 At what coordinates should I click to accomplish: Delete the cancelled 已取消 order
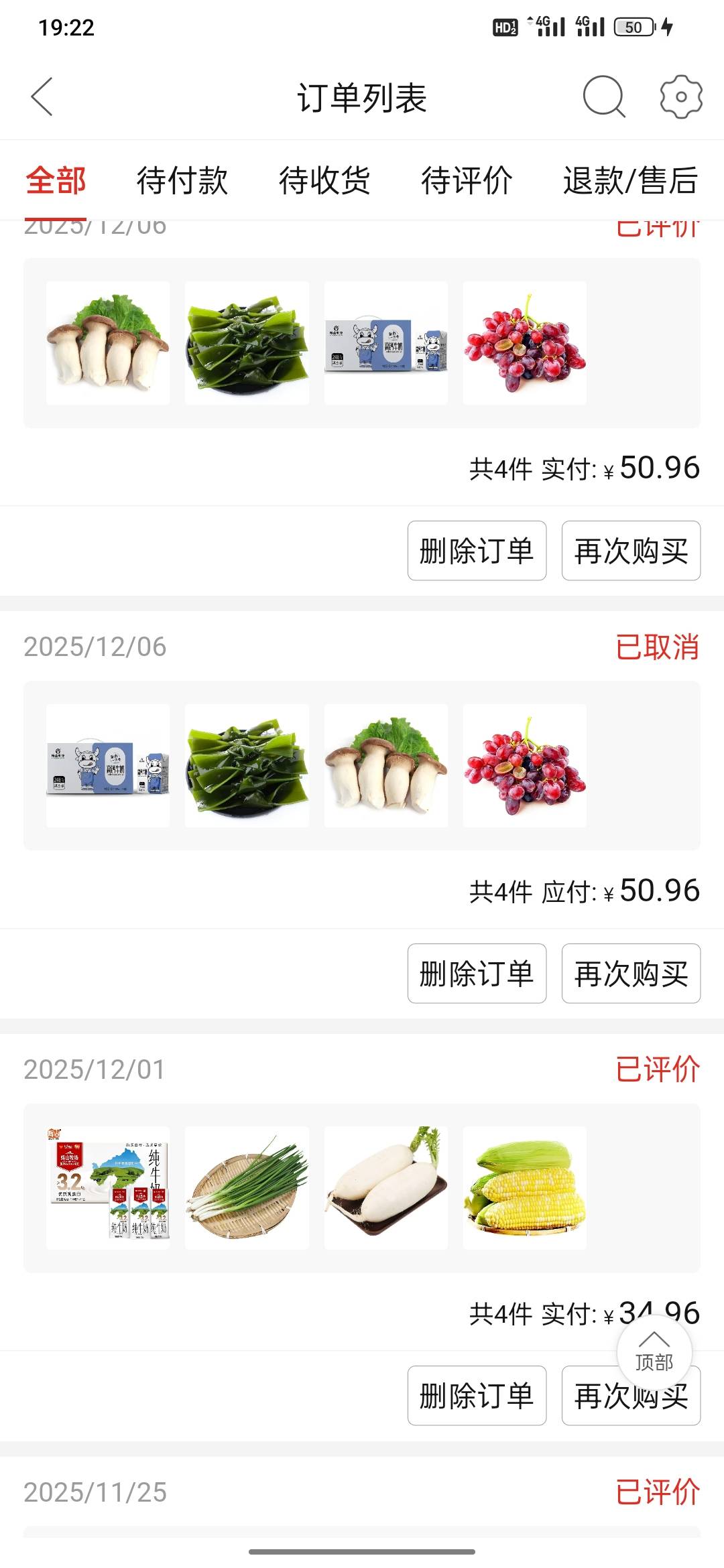pos(477,973)
